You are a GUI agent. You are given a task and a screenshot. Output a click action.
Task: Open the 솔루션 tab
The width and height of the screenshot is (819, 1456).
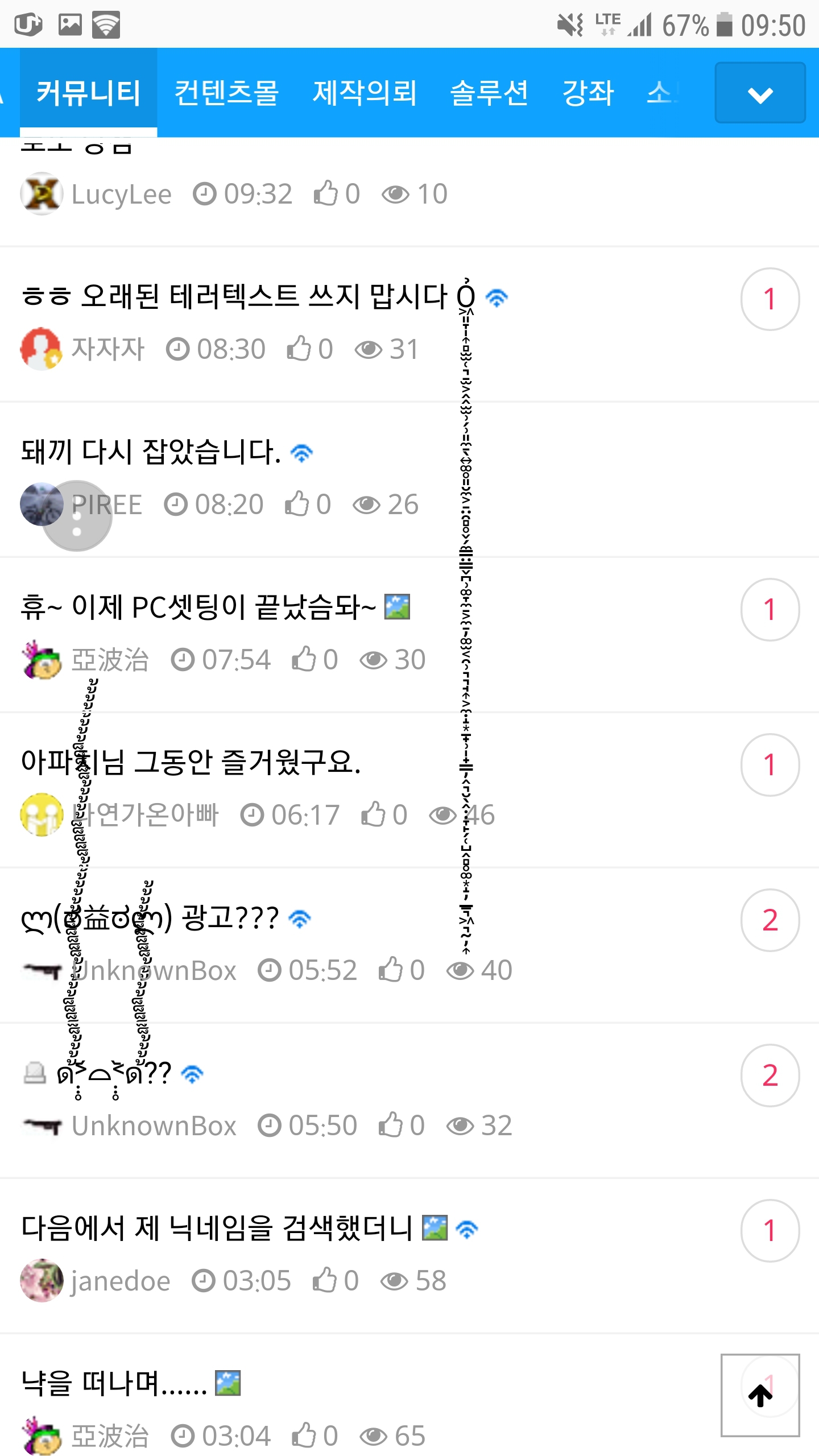tap(489, 93)
